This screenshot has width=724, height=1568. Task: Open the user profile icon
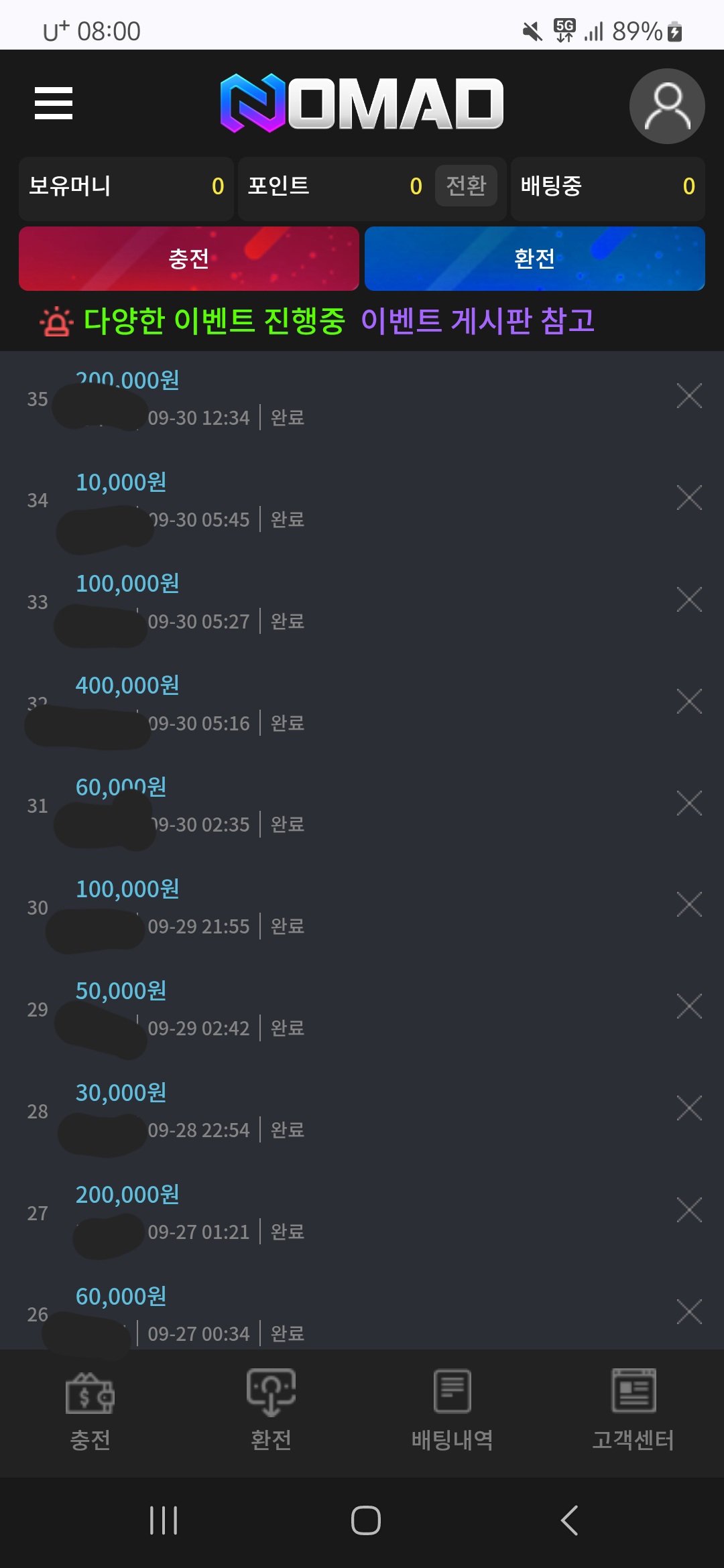click(x=666, y=106)
